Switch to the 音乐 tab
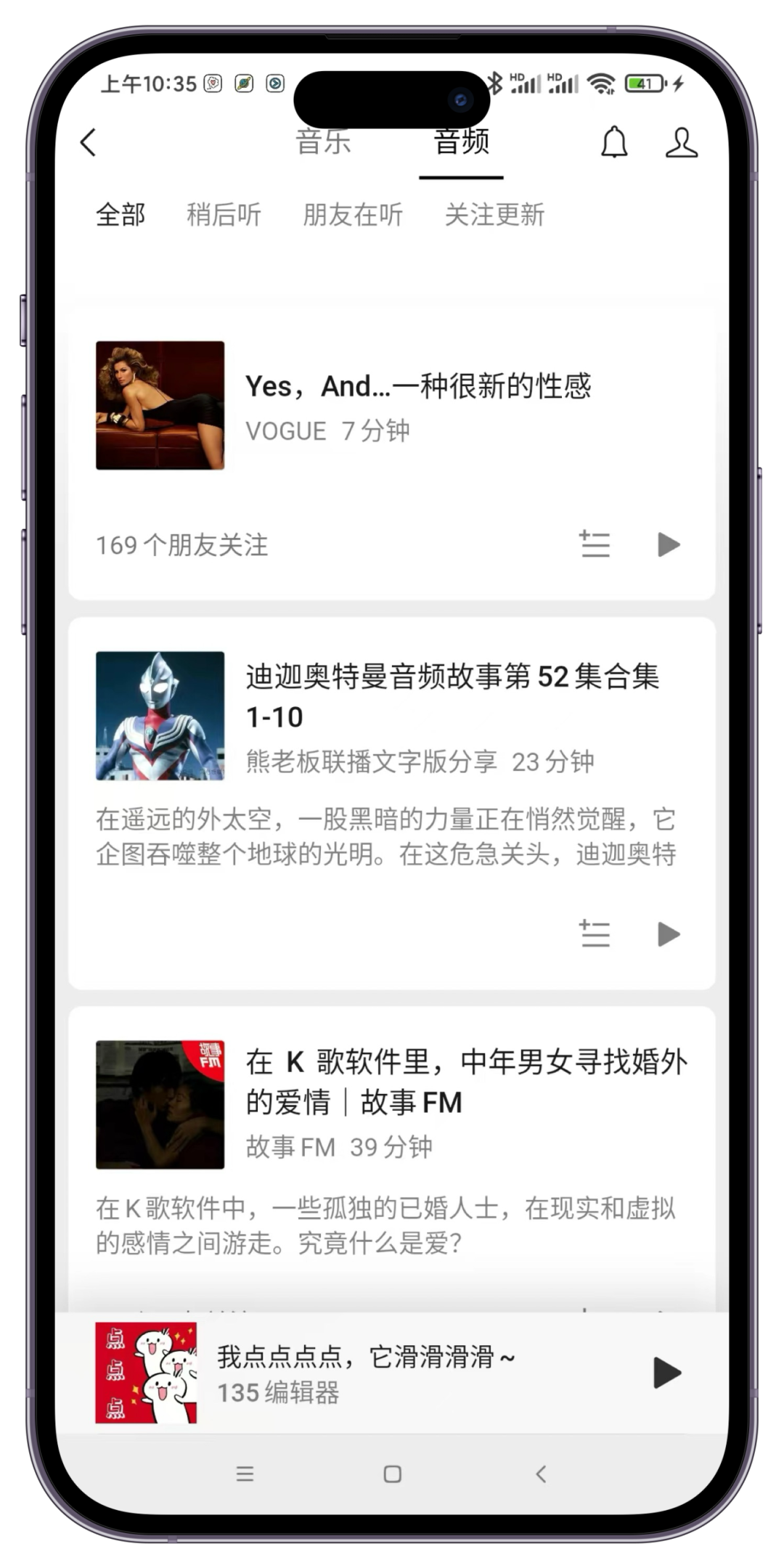 pos(323,142)
